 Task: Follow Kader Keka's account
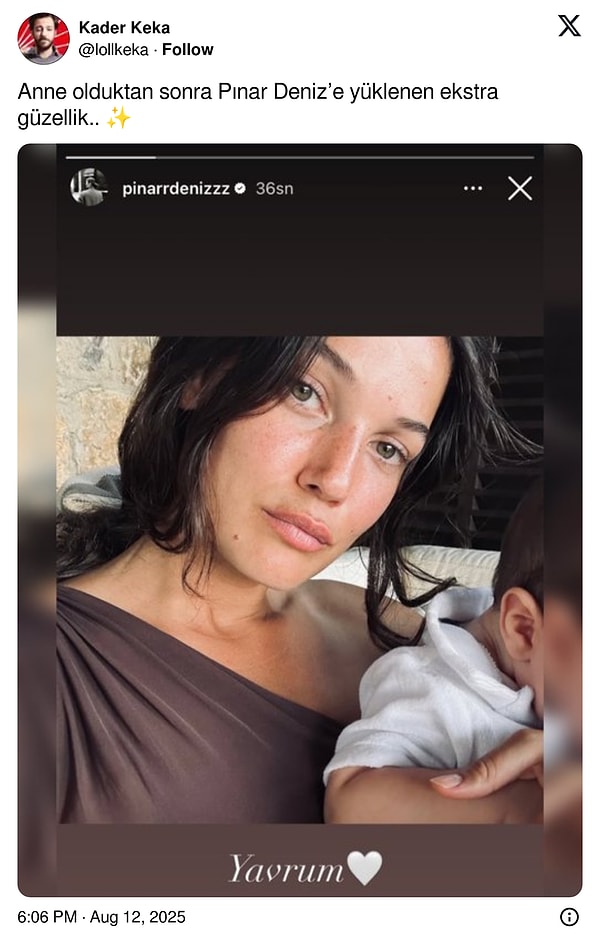pyautogui.click(x=188, y=50)
